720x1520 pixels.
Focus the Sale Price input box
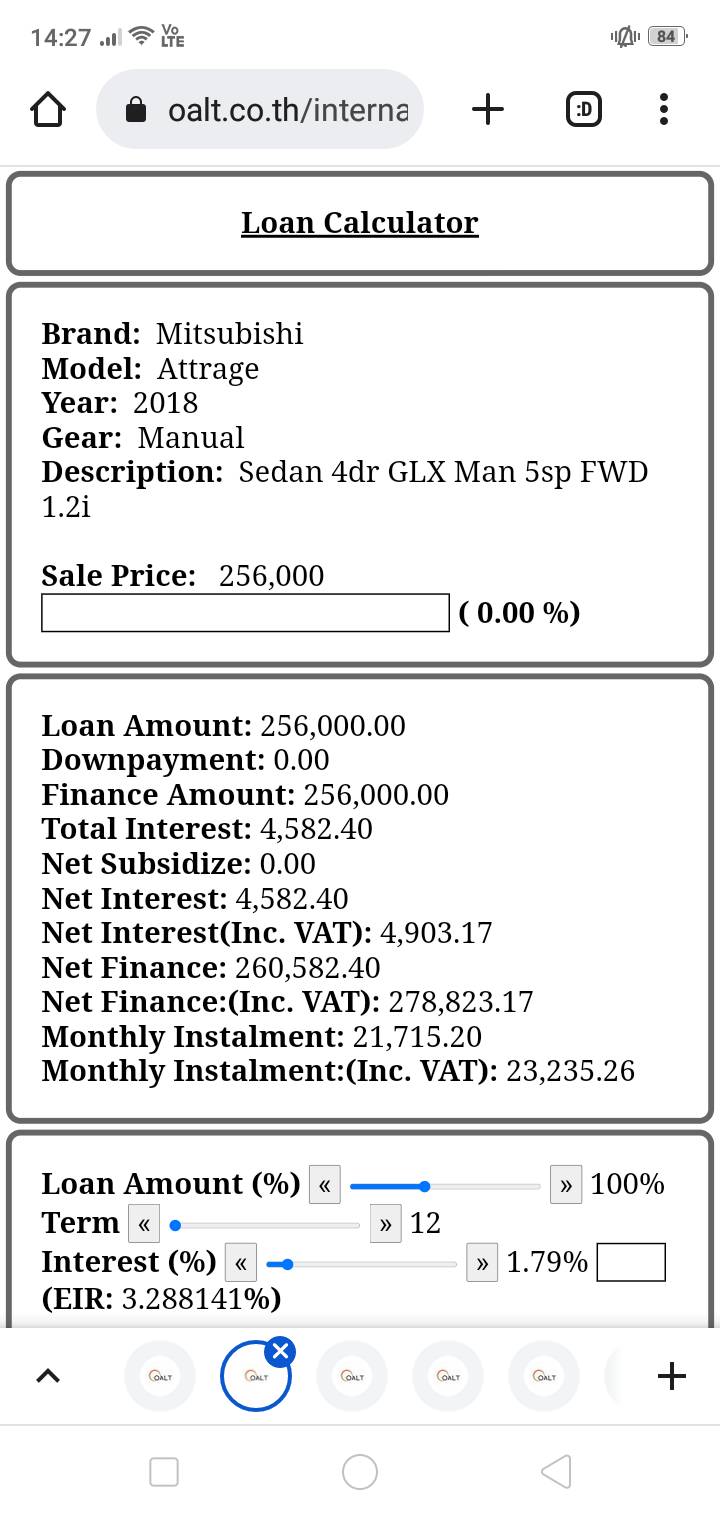pyautogui.click(x=245, y=613)
